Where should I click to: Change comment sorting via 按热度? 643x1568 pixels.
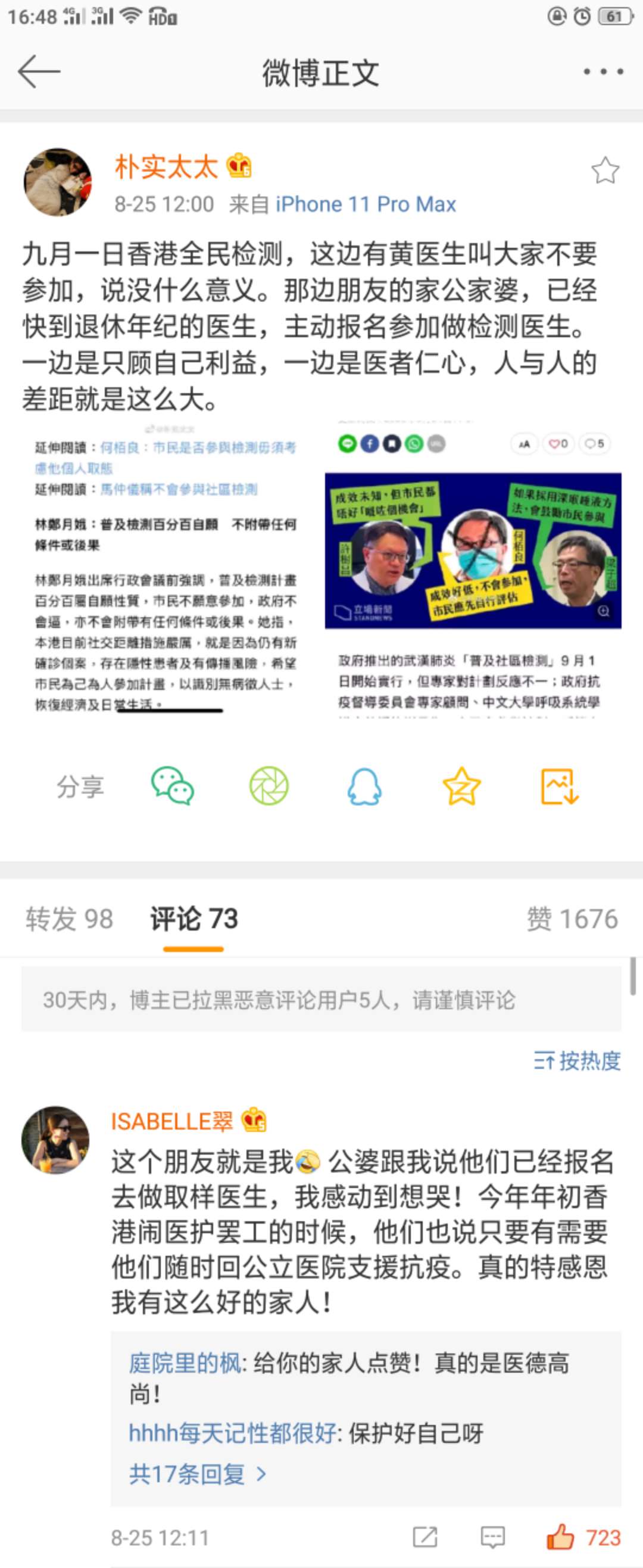[x=577, y=1061]
